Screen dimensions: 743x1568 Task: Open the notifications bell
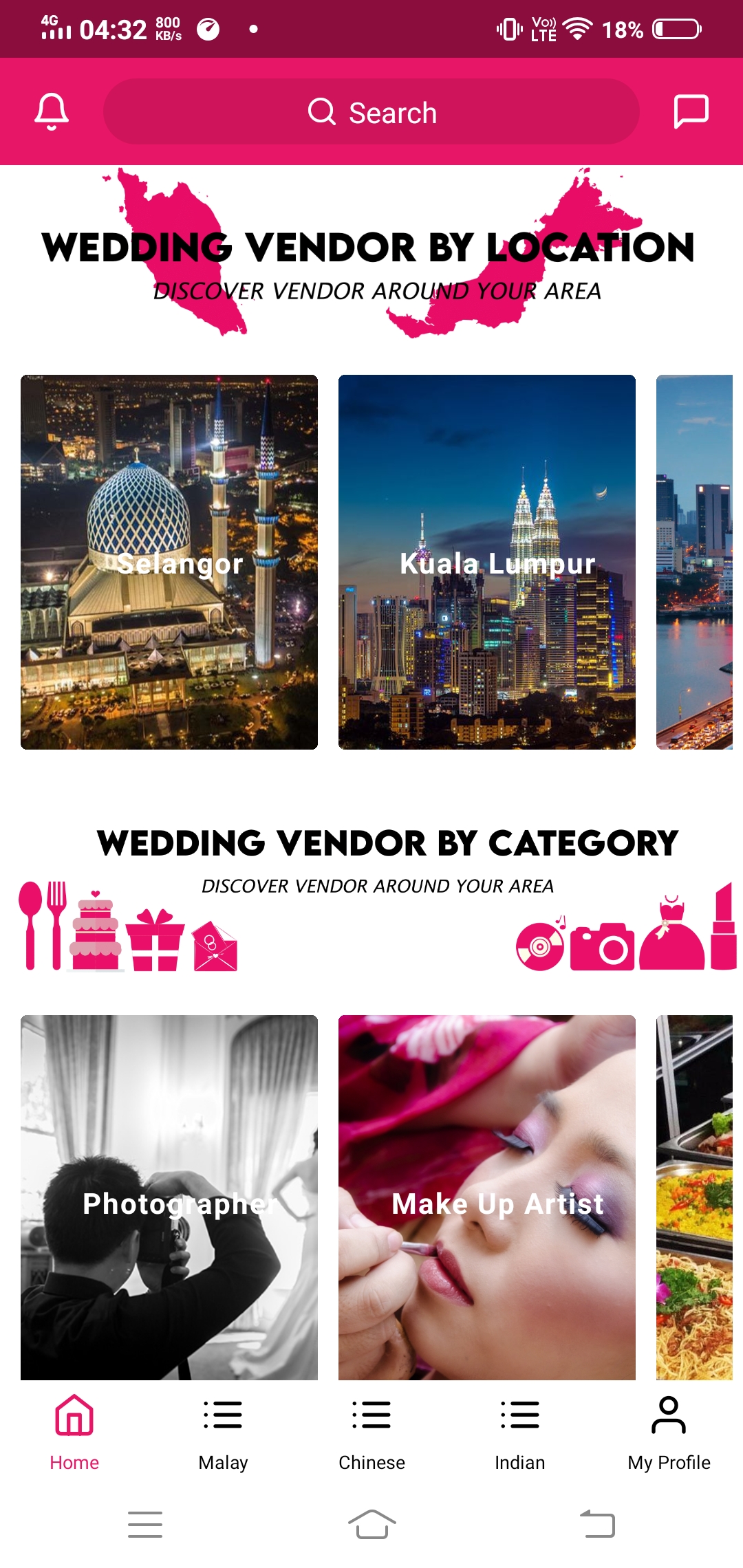(52, 111)
